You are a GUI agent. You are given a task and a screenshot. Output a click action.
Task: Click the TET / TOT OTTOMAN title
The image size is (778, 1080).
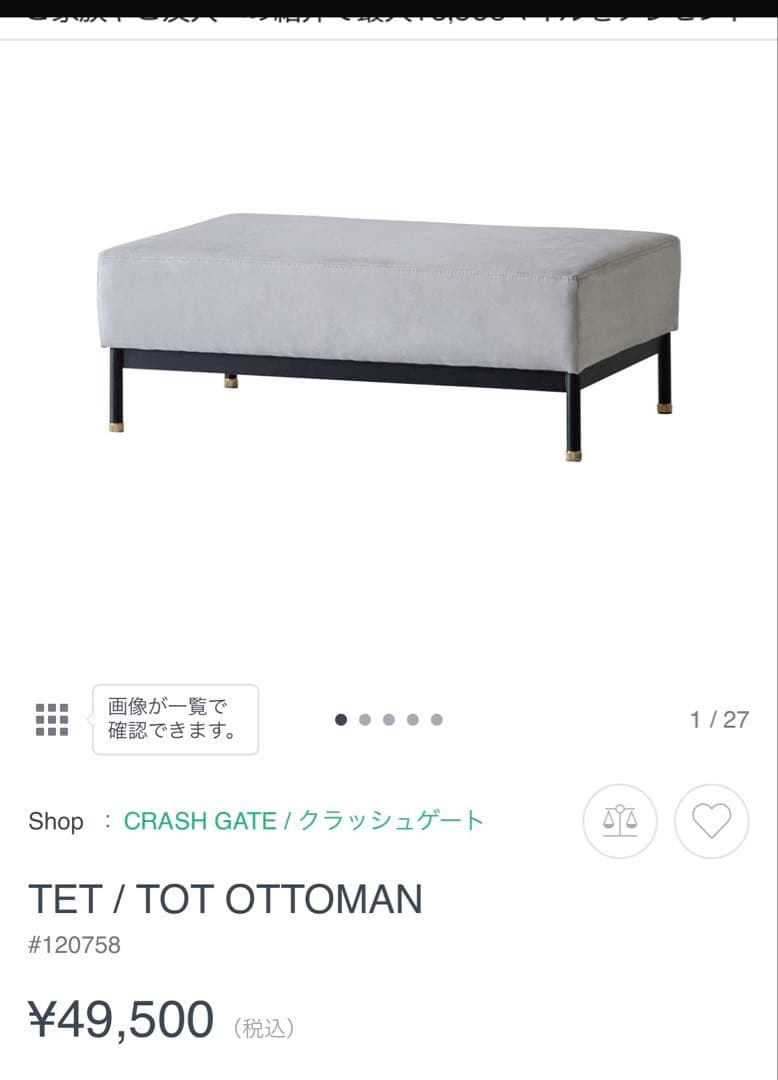(226, 898)
